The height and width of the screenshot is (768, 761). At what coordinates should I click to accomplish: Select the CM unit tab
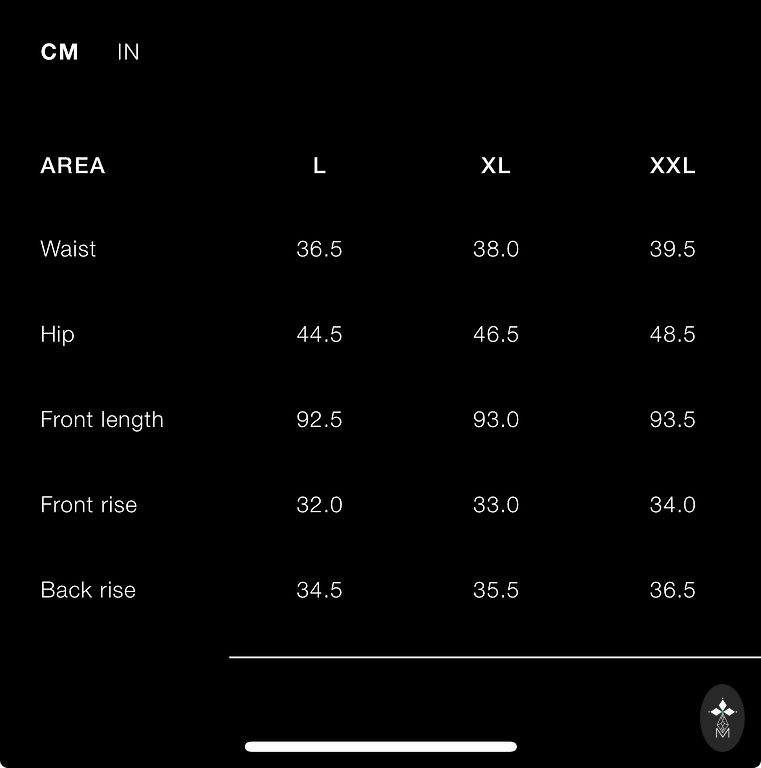[x=59, y=52]
